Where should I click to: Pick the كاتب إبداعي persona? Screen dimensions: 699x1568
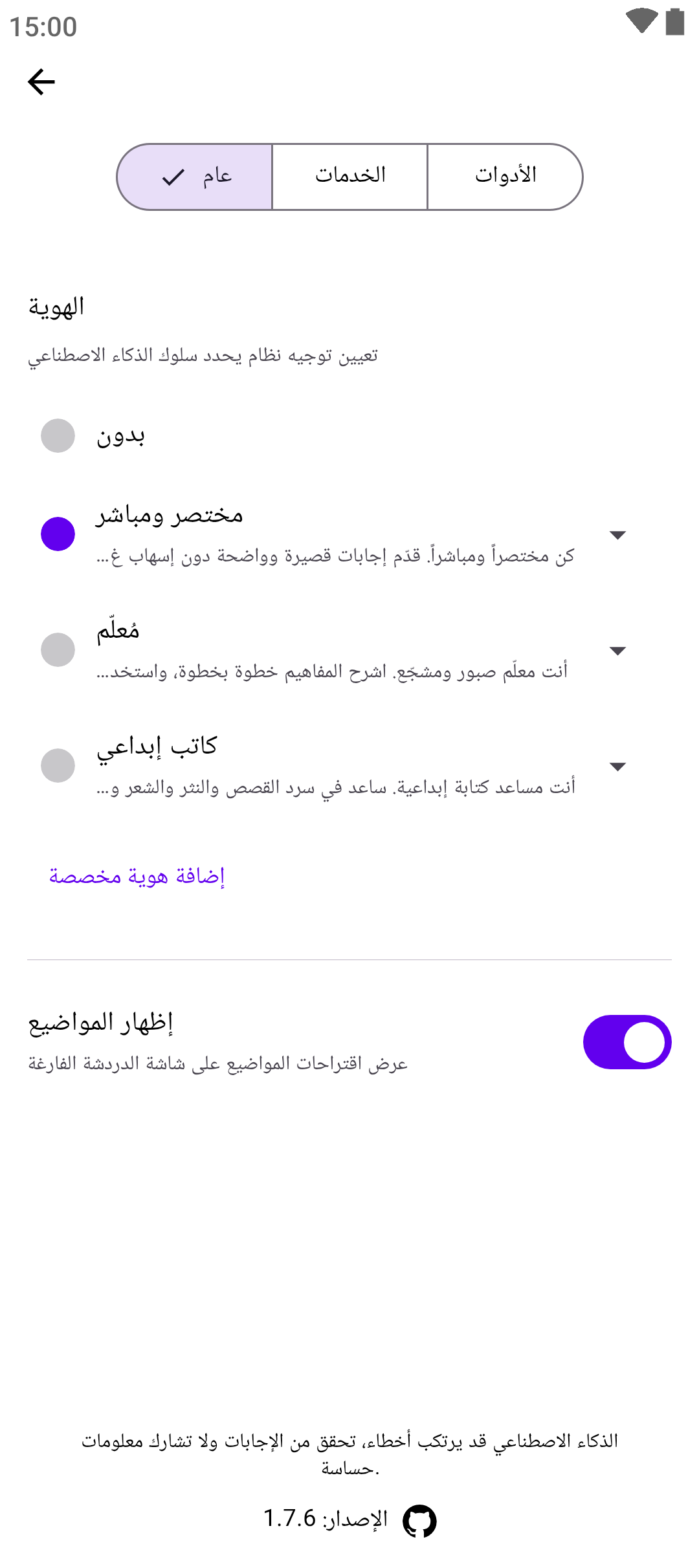pyautogui.click(x=58, y=765)
